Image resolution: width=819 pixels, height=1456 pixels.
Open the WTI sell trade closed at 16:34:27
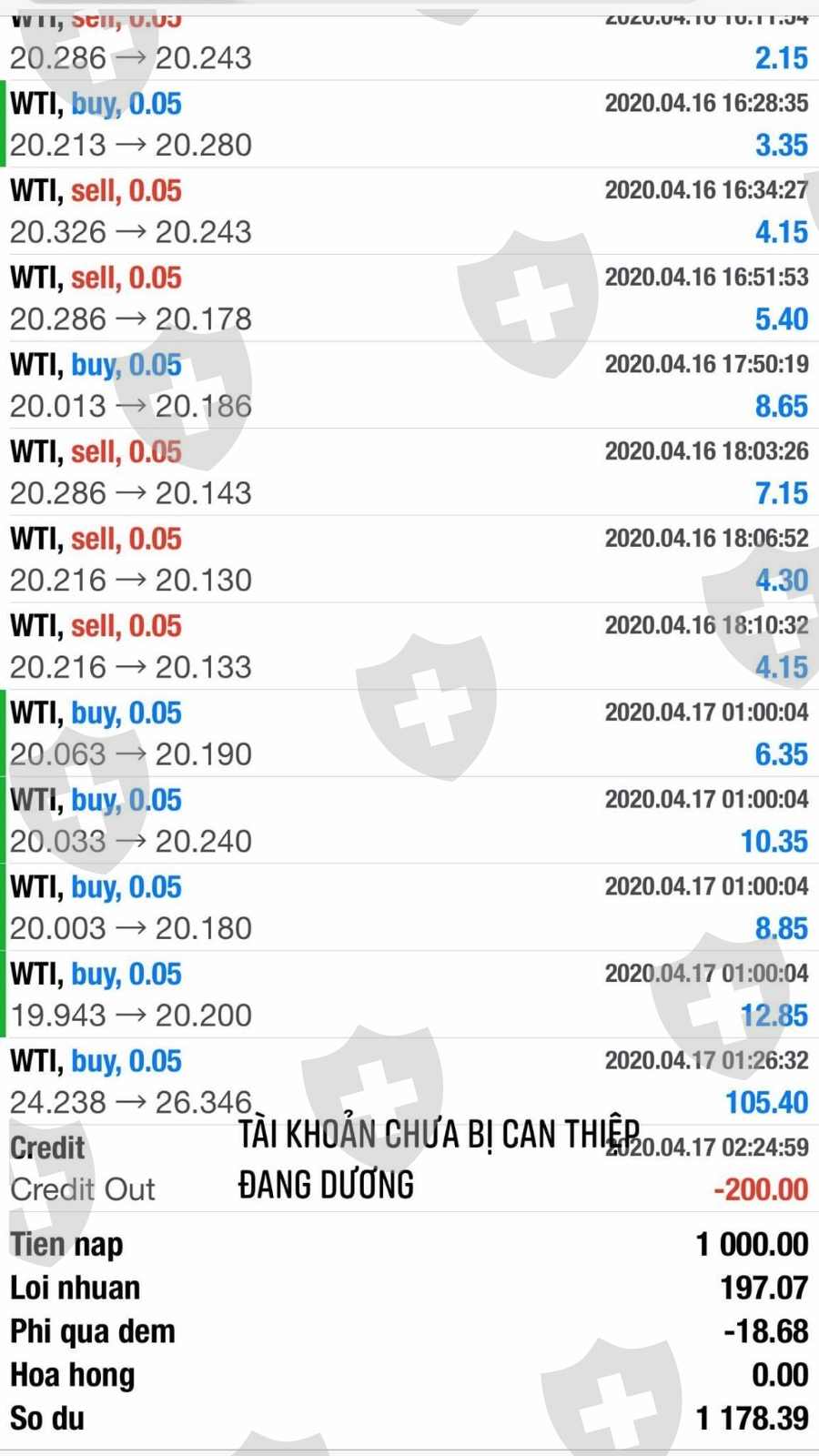point(409,211)
